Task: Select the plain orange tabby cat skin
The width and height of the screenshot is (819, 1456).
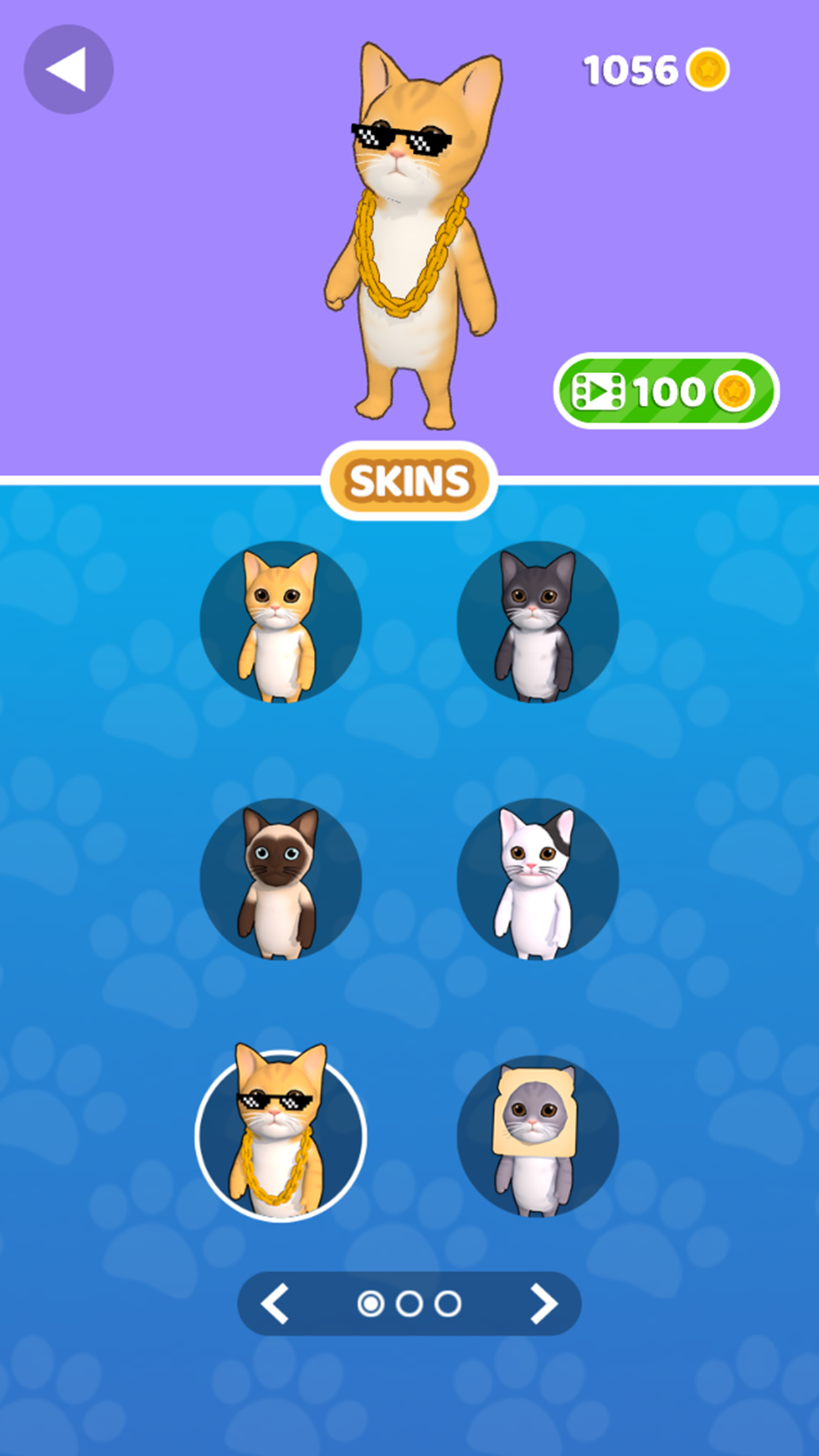Action: click(x=280, y=622)
